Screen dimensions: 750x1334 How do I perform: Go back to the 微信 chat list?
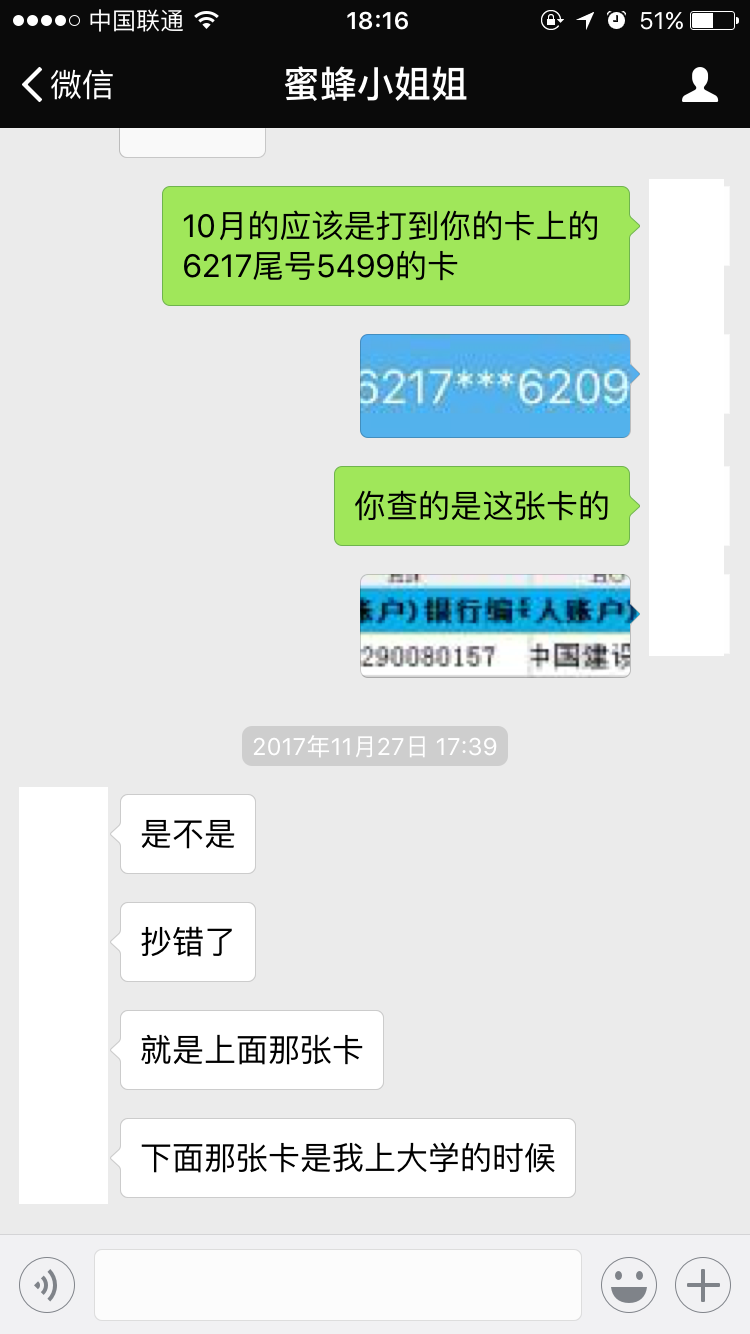(68, 85)
